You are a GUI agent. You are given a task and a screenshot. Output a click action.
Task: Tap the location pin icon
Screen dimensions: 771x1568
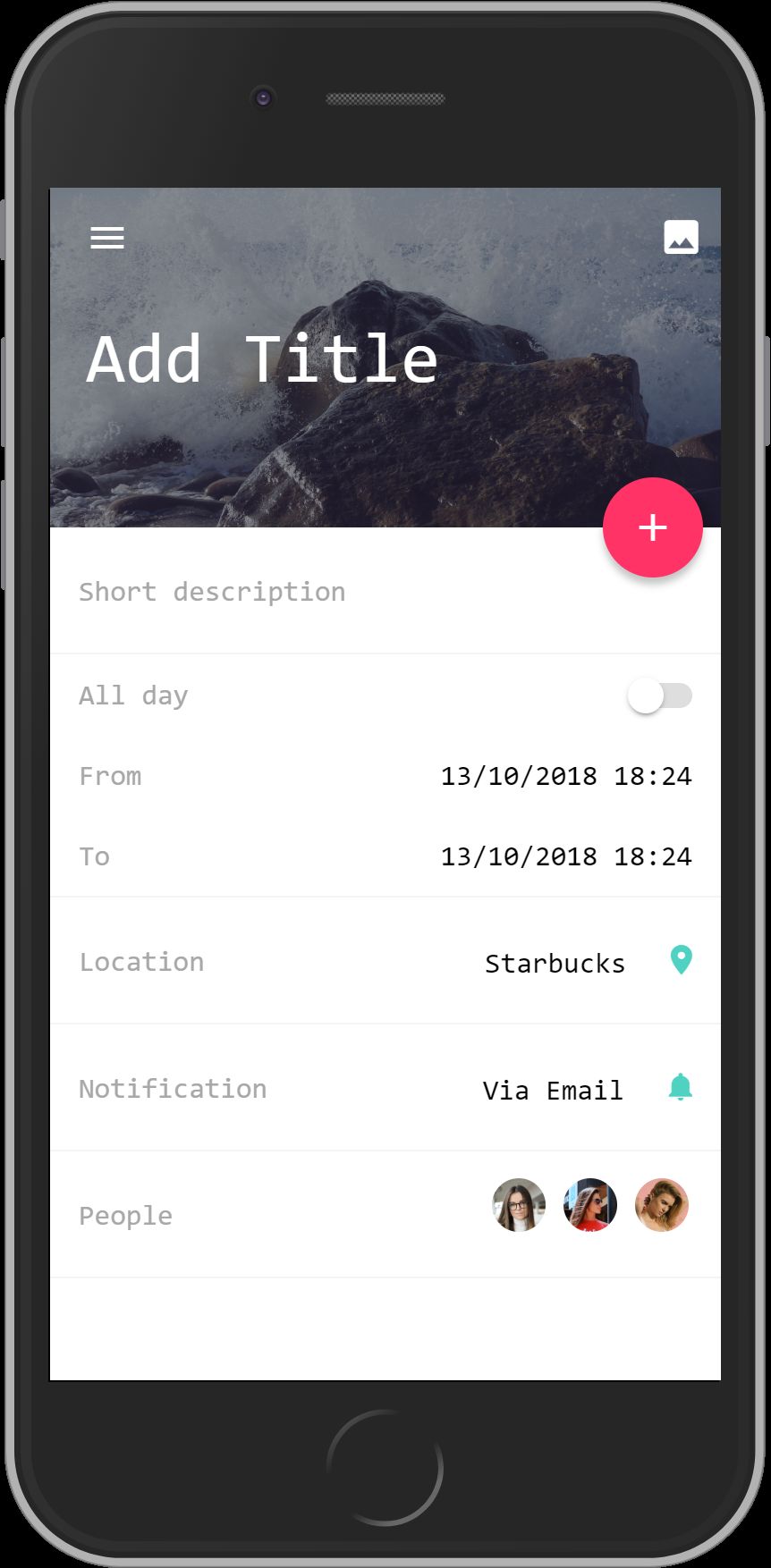tap(681, 960)
